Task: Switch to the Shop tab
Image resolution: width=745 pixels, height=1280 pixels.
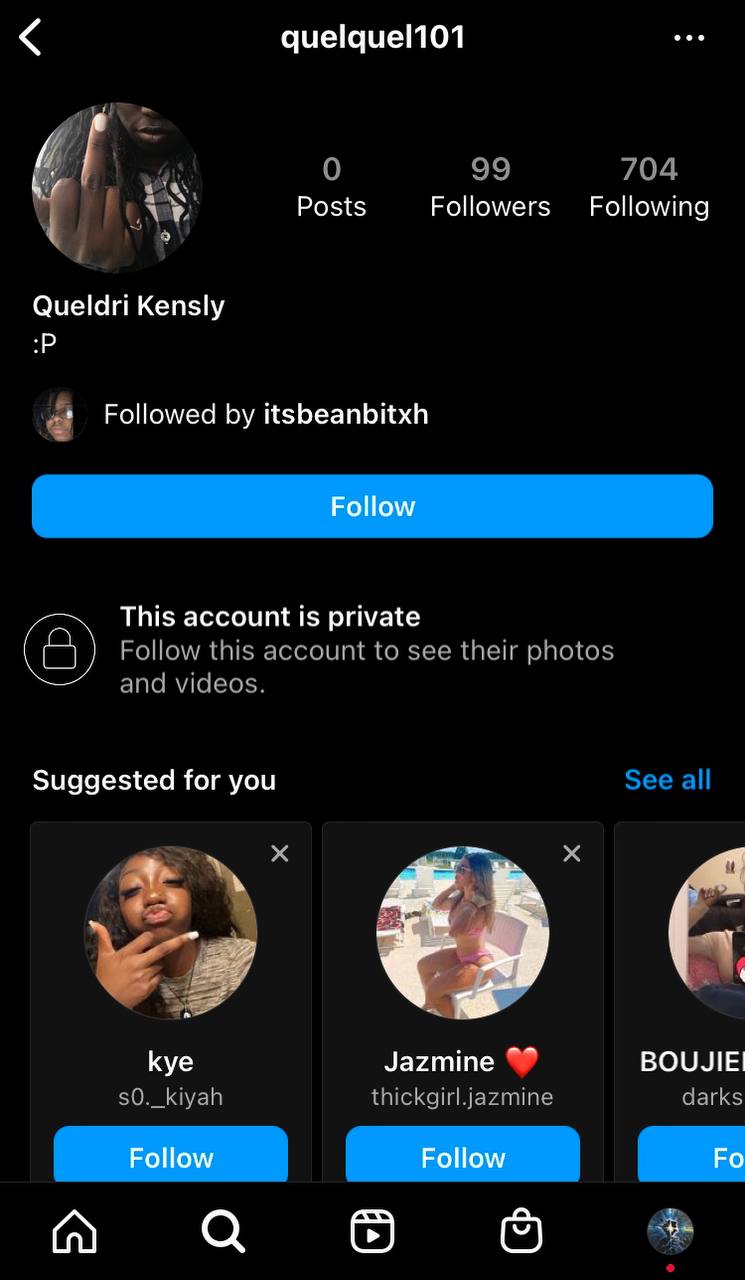Action: pyautogui.click(x=521, y=1232)
